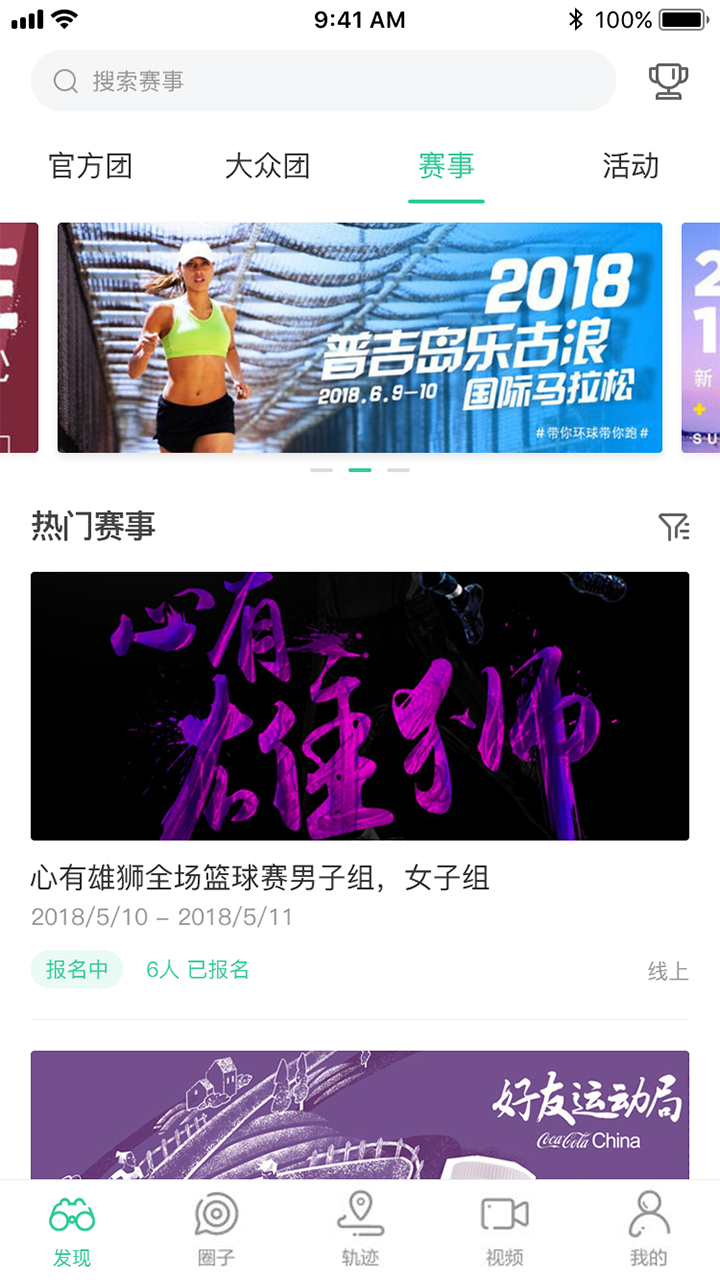Tap the 轨迹 location pin icon
This screenshot has height=1280, width=720.
click(x=360, y=1215)
